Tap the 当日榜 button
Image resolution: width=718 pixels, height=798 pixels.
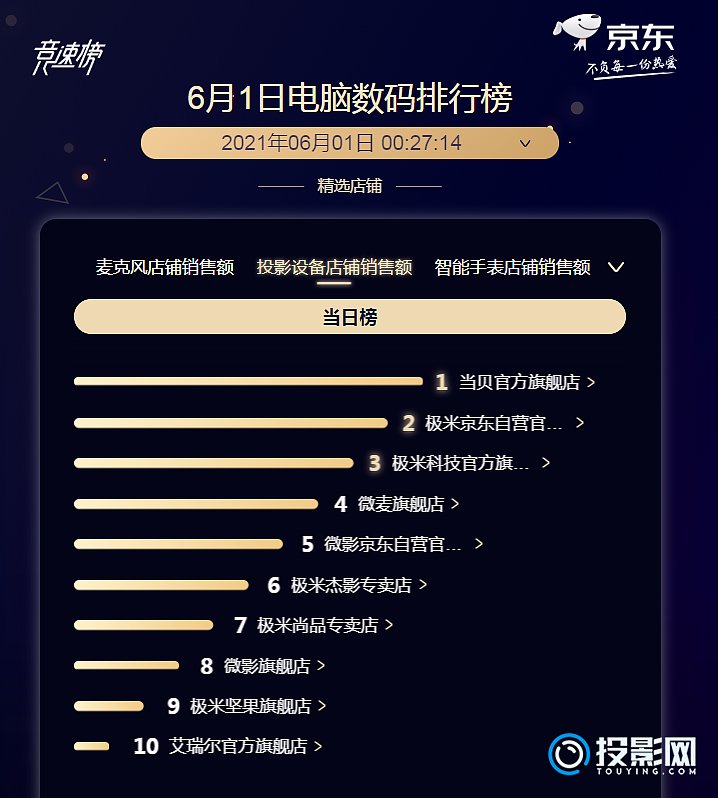click(x=350, y=317)
